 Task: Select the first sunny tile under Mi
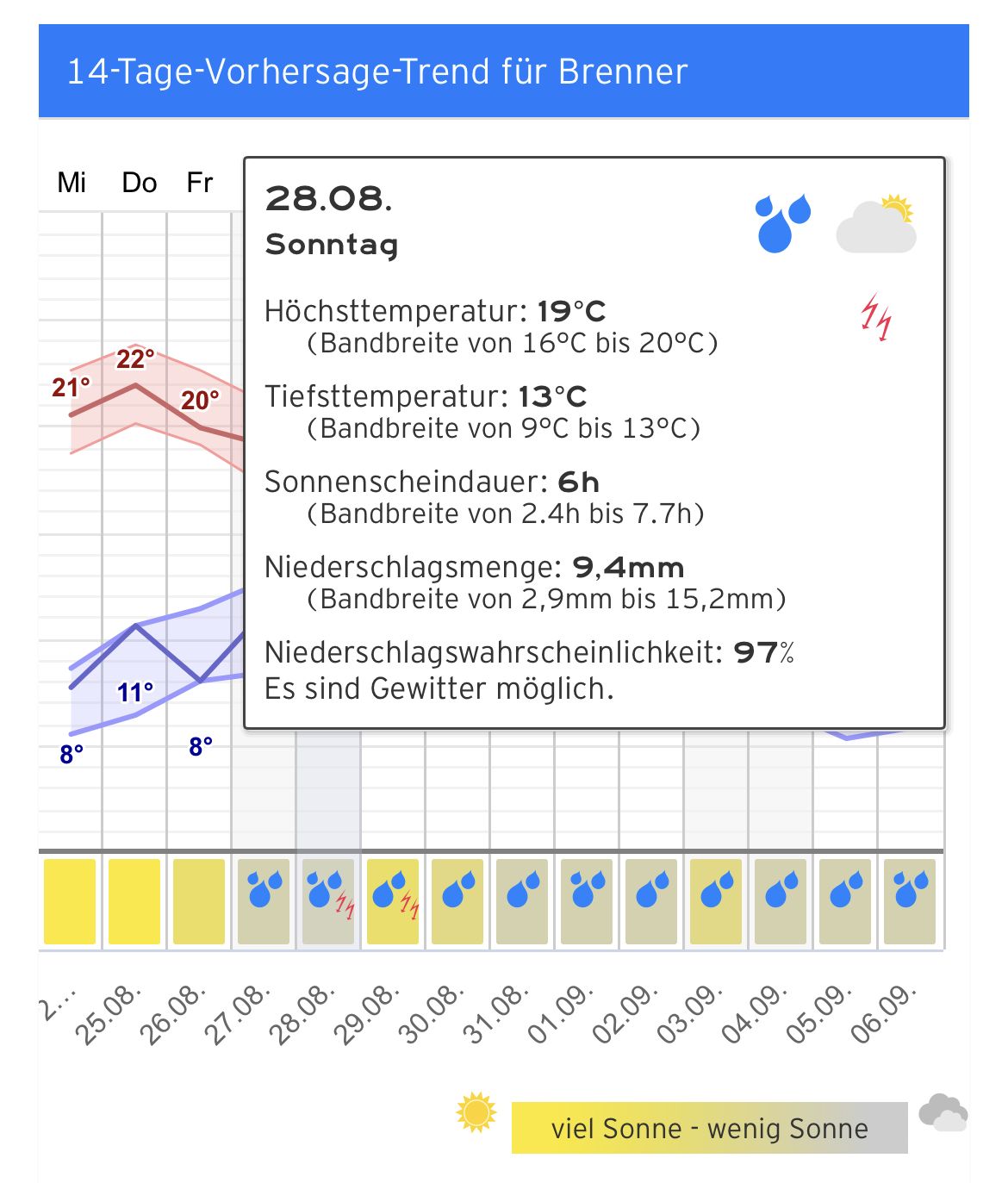[x=70, y=900]
